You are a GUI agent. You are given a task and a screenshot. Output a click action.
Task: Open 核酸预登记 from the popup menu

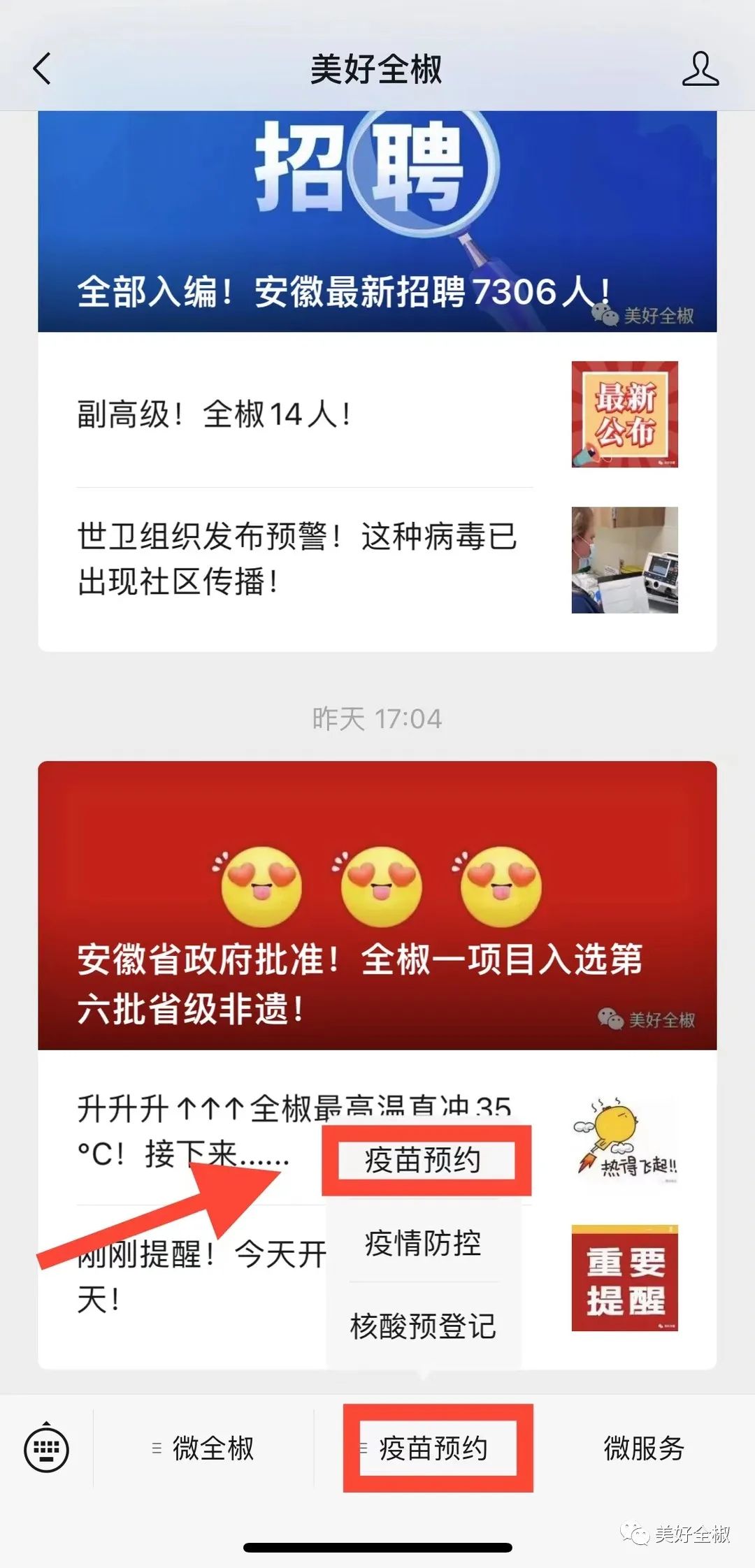[423, 1326]
